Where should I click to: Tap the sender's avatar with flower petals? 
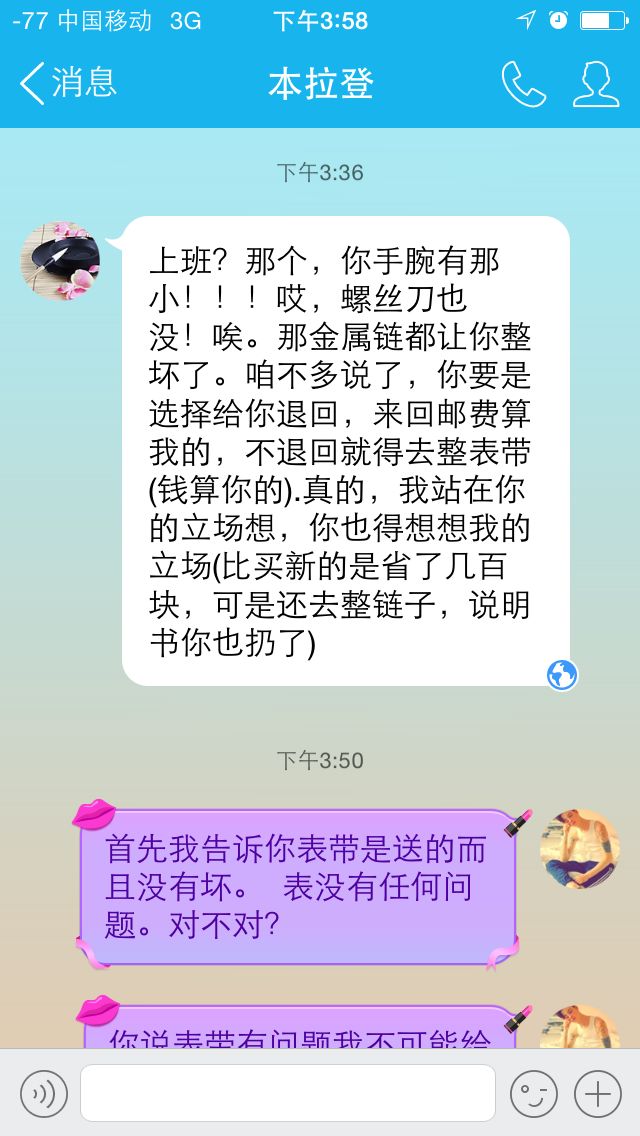click(x=60, y=261)
